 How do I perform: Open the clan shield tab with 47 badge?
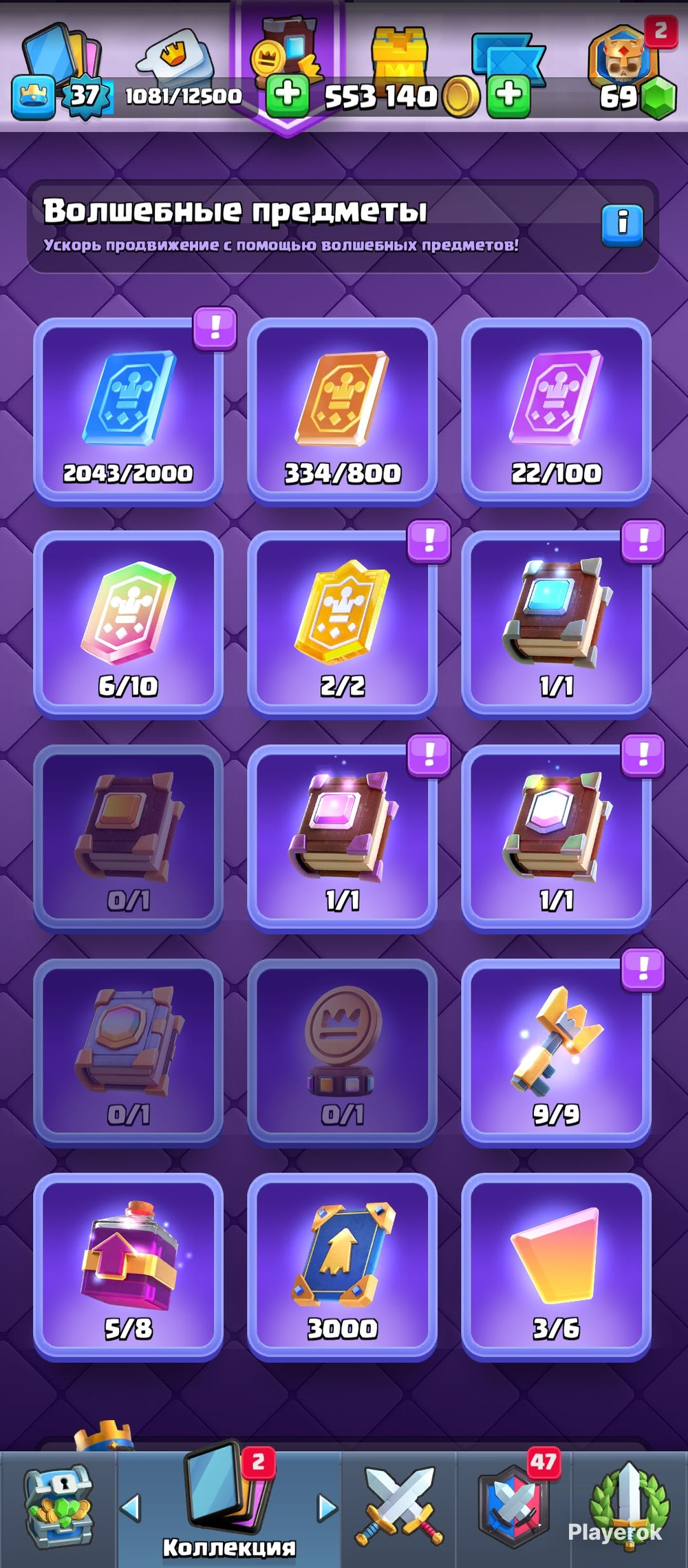[514, 1507]
